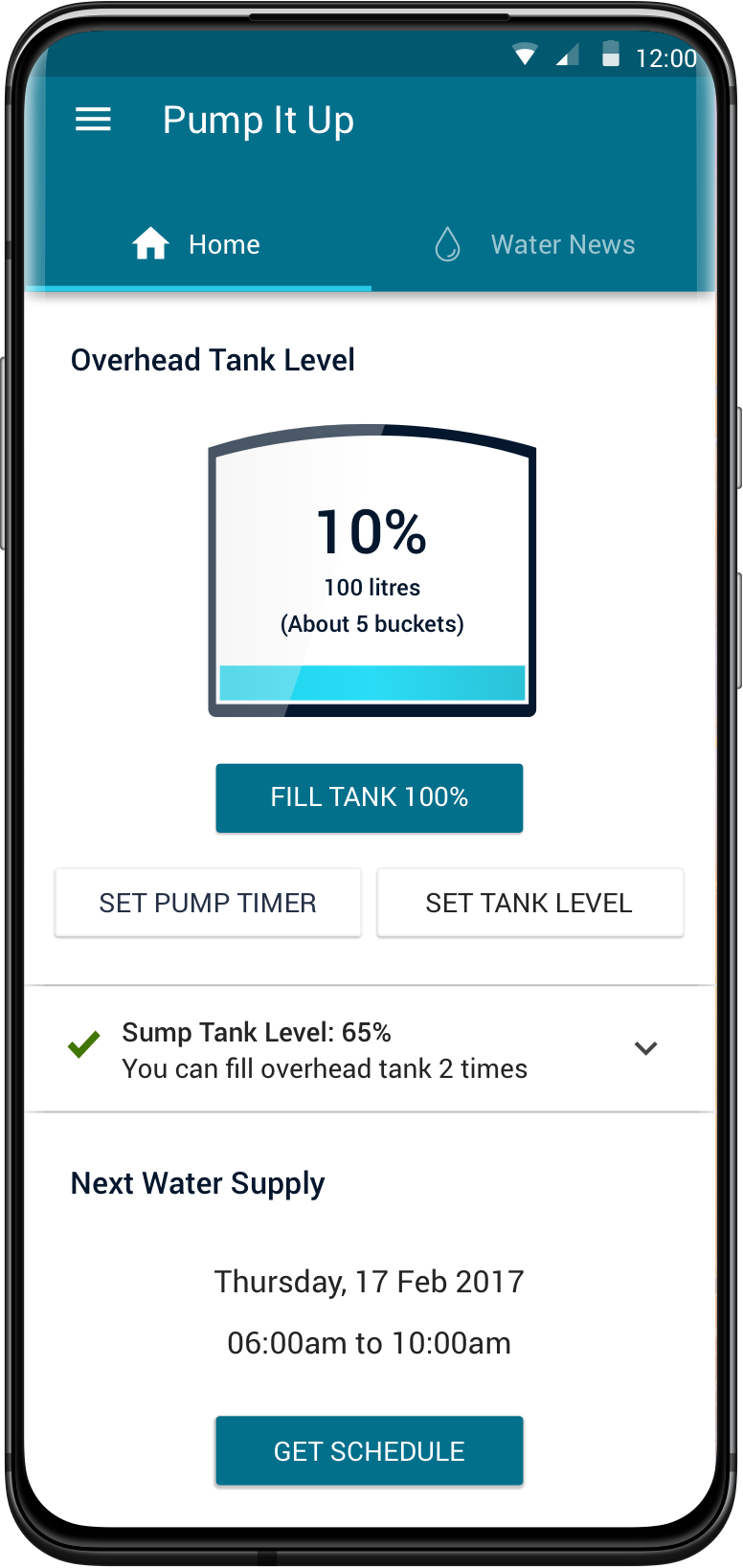Expand the Sump Tank Level details
The height and width of the screenshot is (1568, 743).
[646, 1048]
